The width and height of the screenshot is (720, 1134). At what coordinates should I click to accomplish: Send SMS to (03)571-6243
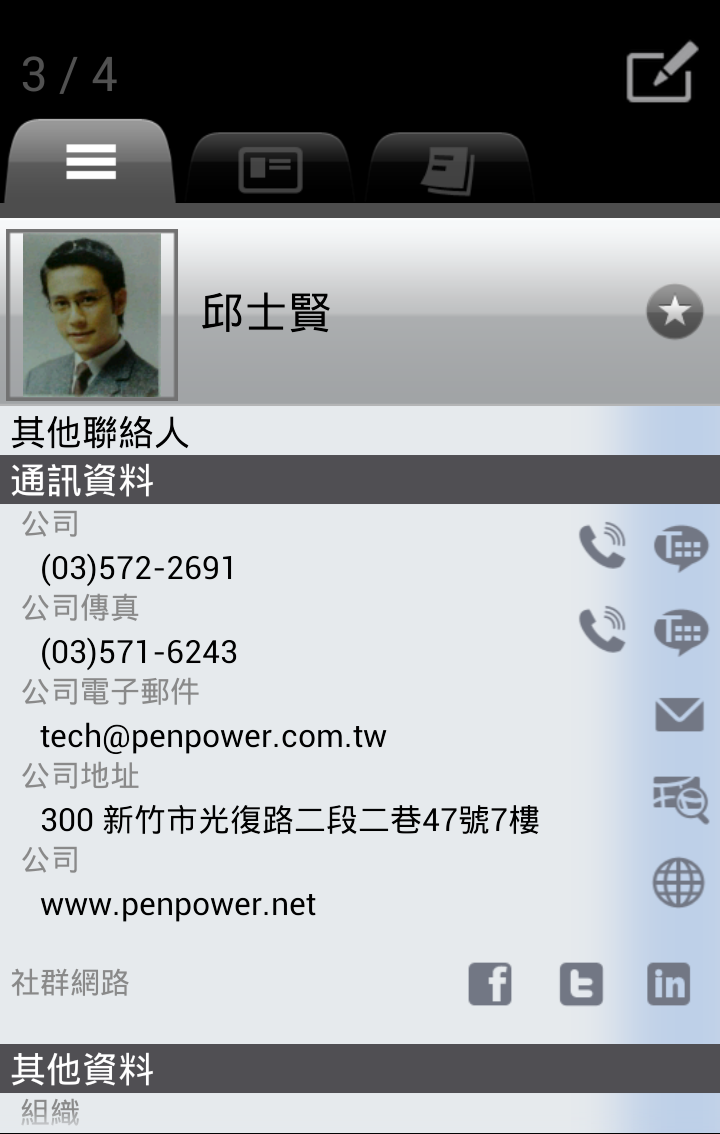coord(680,632)
